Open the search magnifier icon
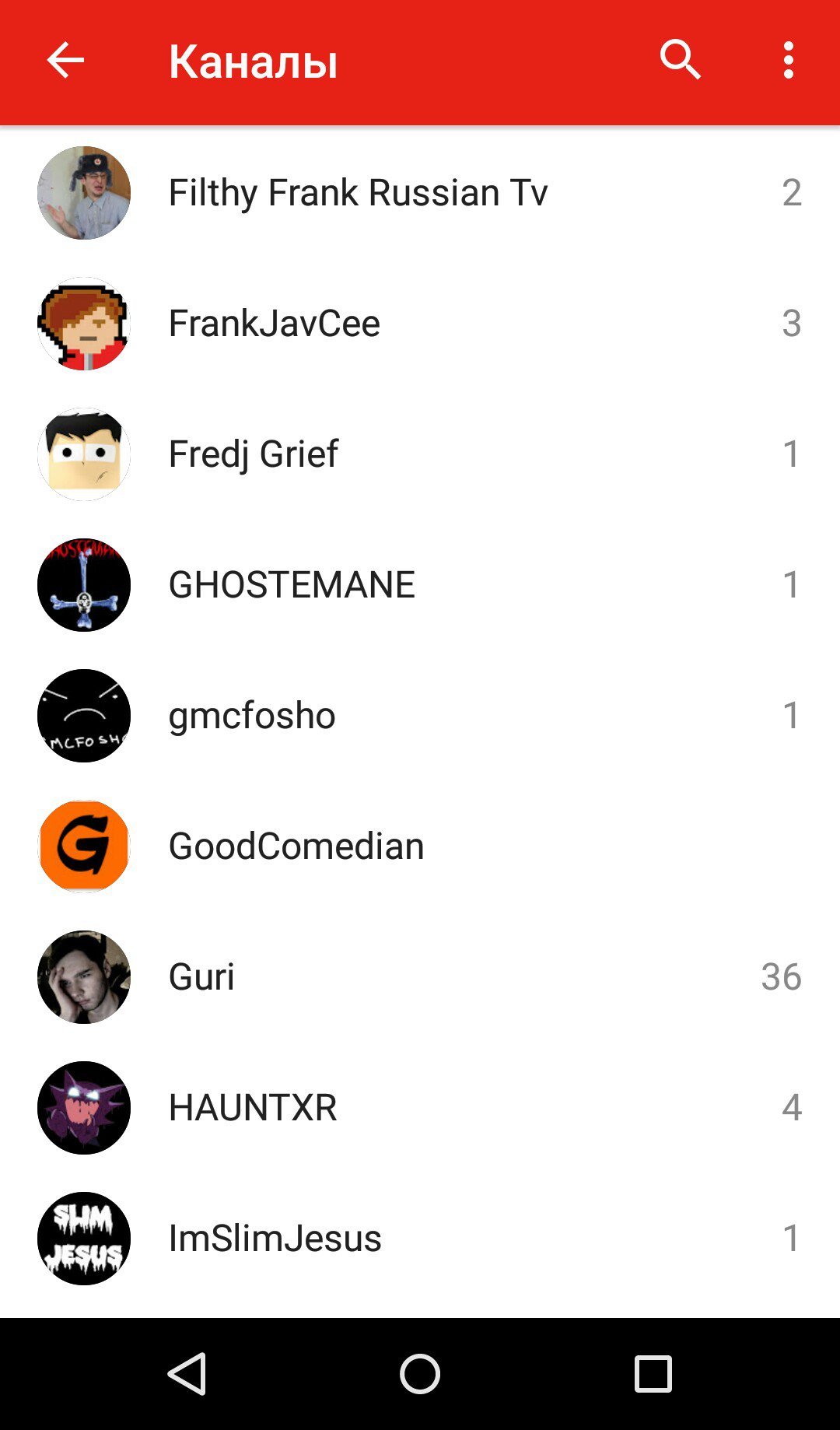840x1430 pixels. pos(681,61)
